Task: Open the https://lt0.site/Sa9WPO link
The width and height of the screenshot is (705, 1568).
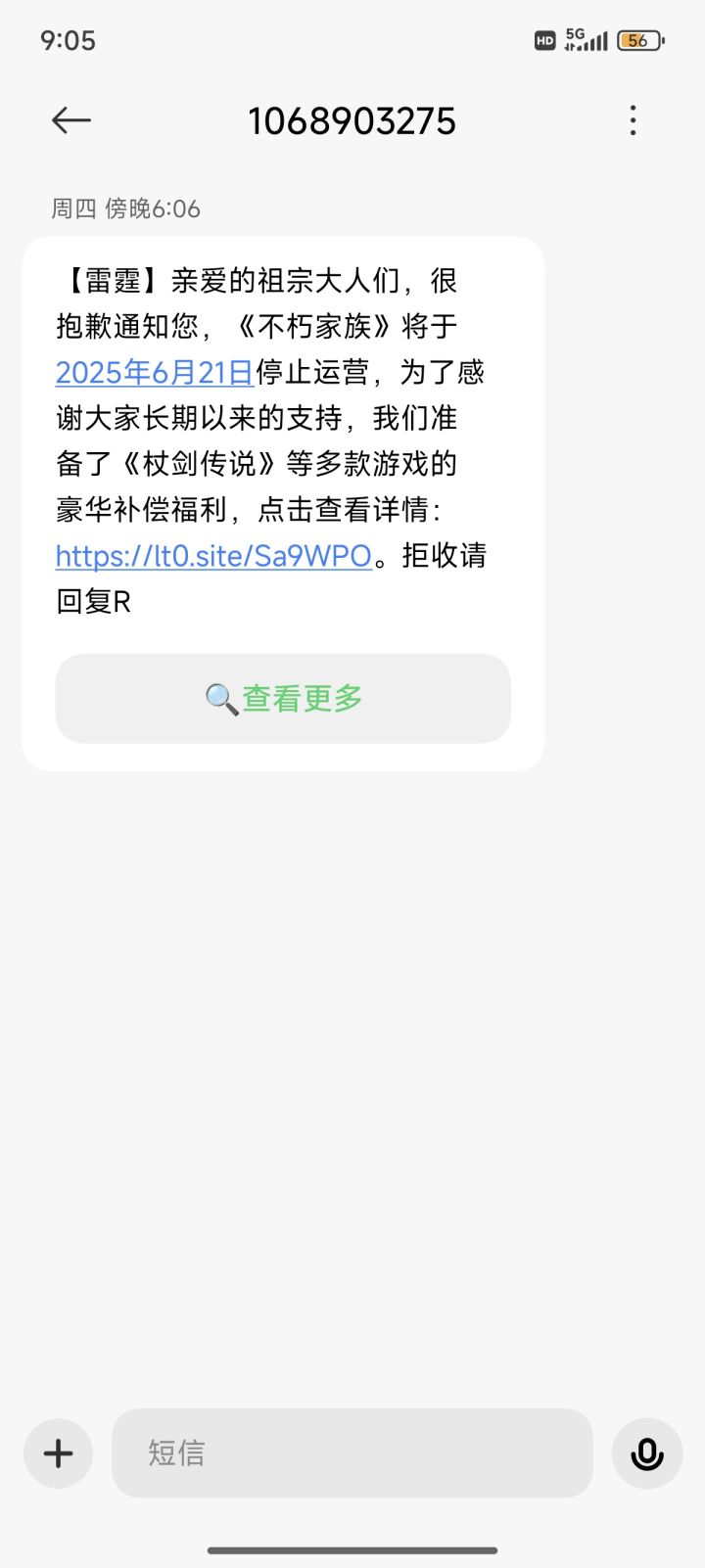Action: coord(214,556)
